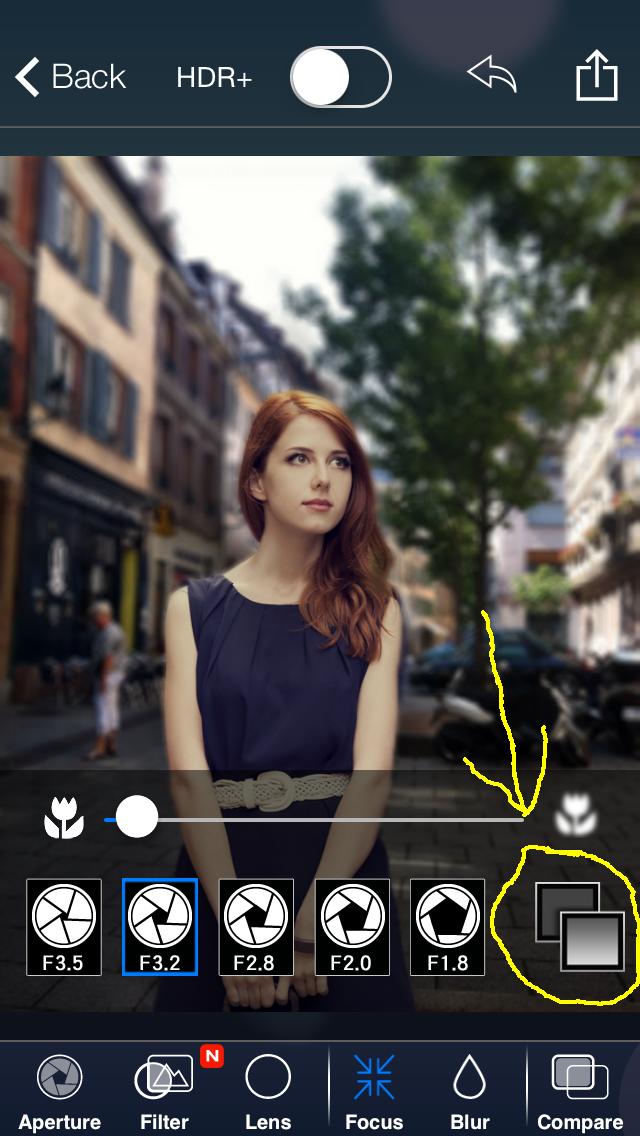Open the Blur tool
Screen dimensions: 640x1136
point(470,1092)
